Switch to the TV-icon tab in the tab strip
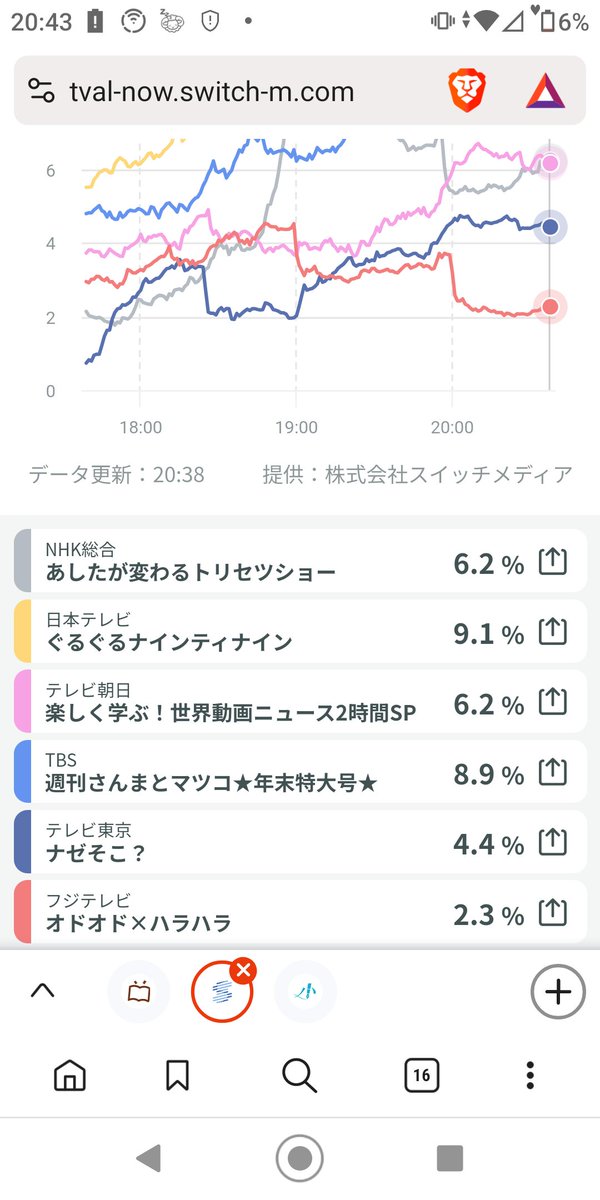This screenshot has width=600, height=1200. (x=138, y=991)
